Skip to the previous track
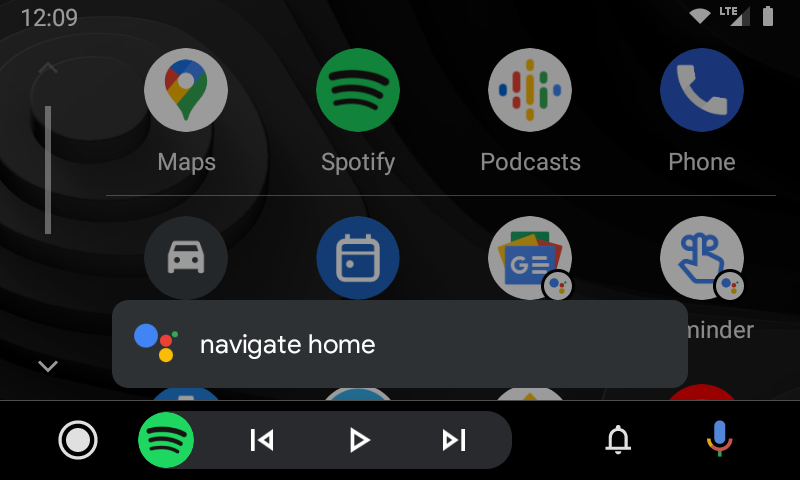Image resolution: width=800 pixels, height=480 pixels. coord(262,440)
